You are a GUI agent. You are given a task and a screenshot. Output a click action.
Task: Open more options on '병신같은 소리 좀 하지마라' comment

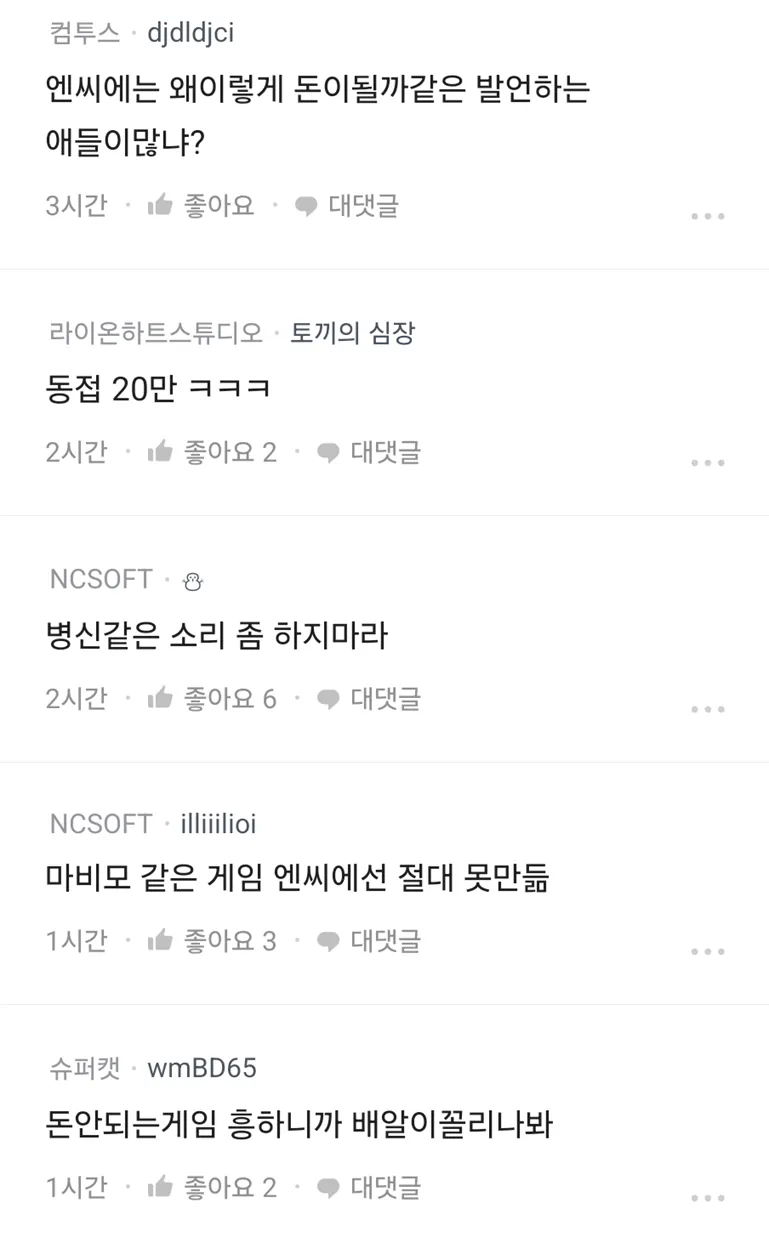tap(707, 709)
